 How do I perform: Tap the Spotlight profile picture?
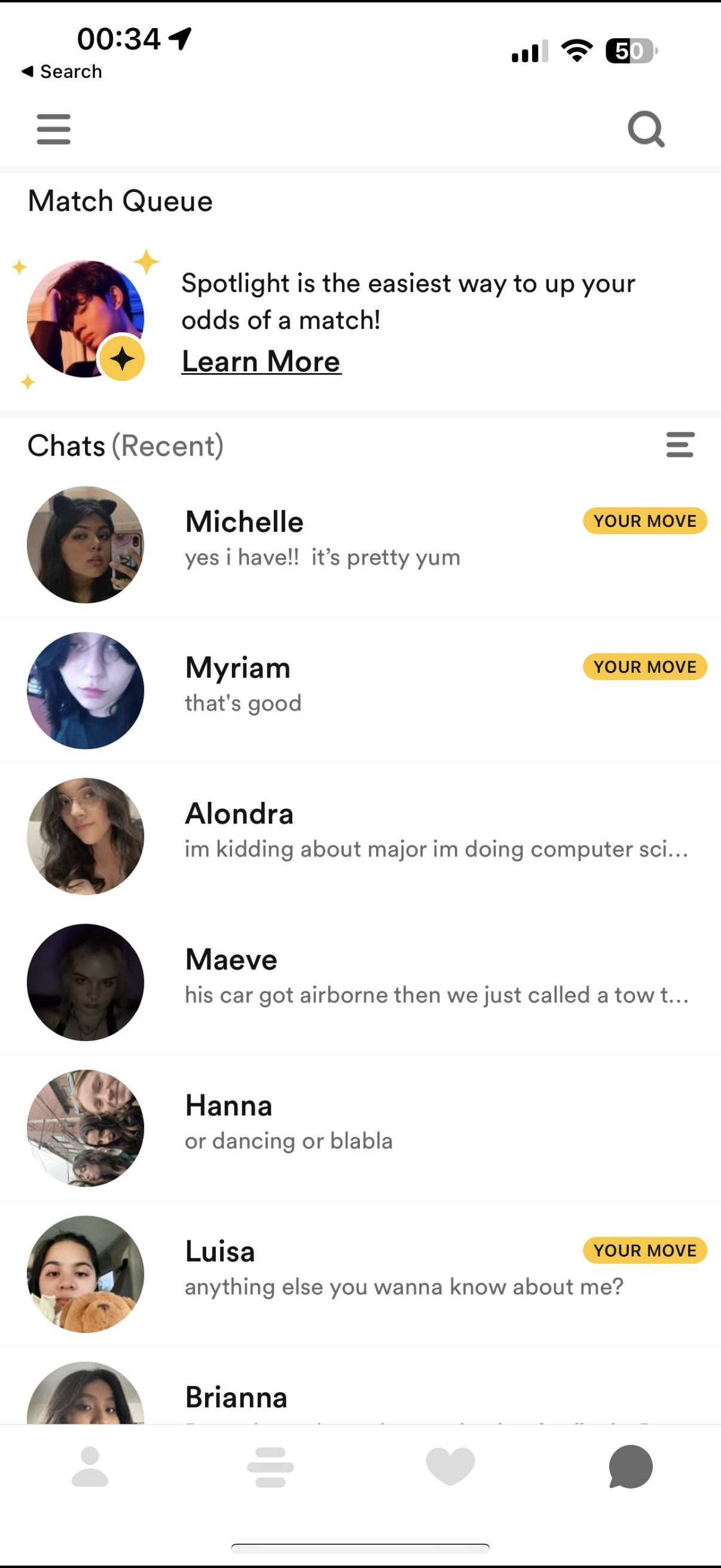pos(85,319)
